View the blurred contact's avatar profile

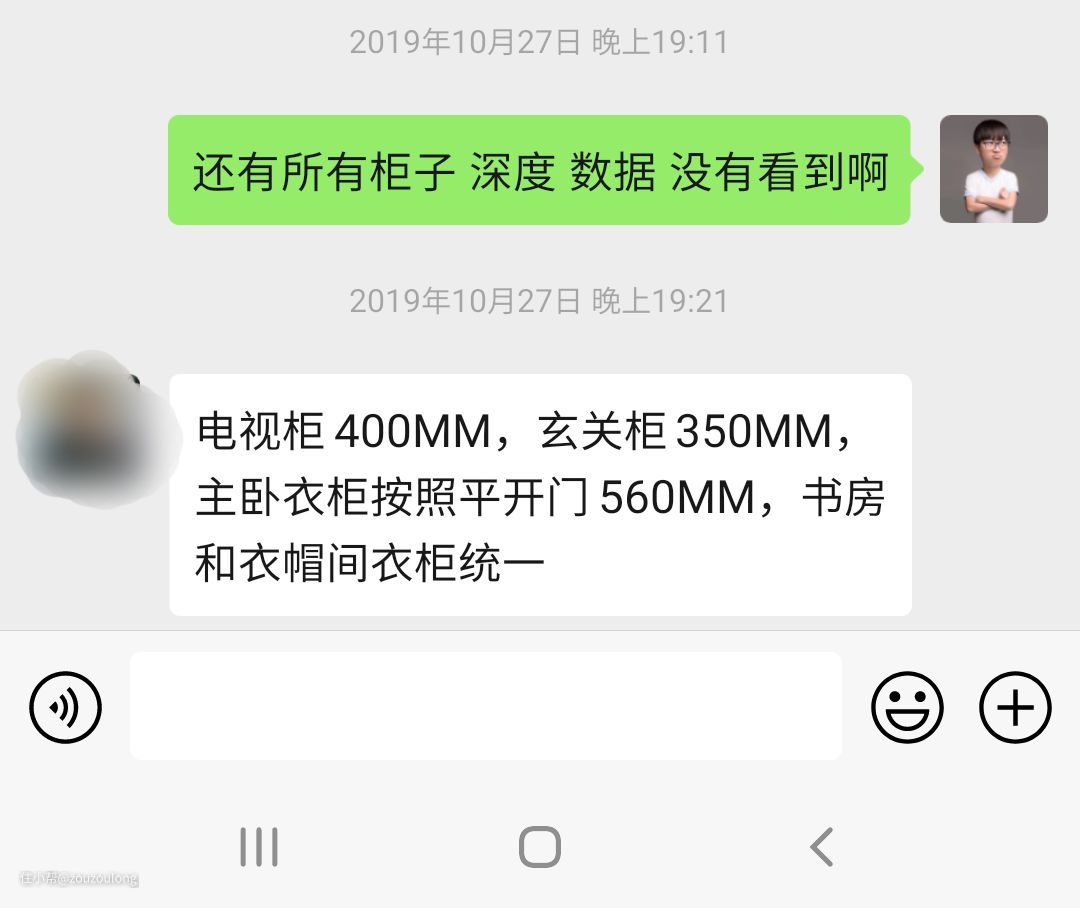click(x=95, y=428)
